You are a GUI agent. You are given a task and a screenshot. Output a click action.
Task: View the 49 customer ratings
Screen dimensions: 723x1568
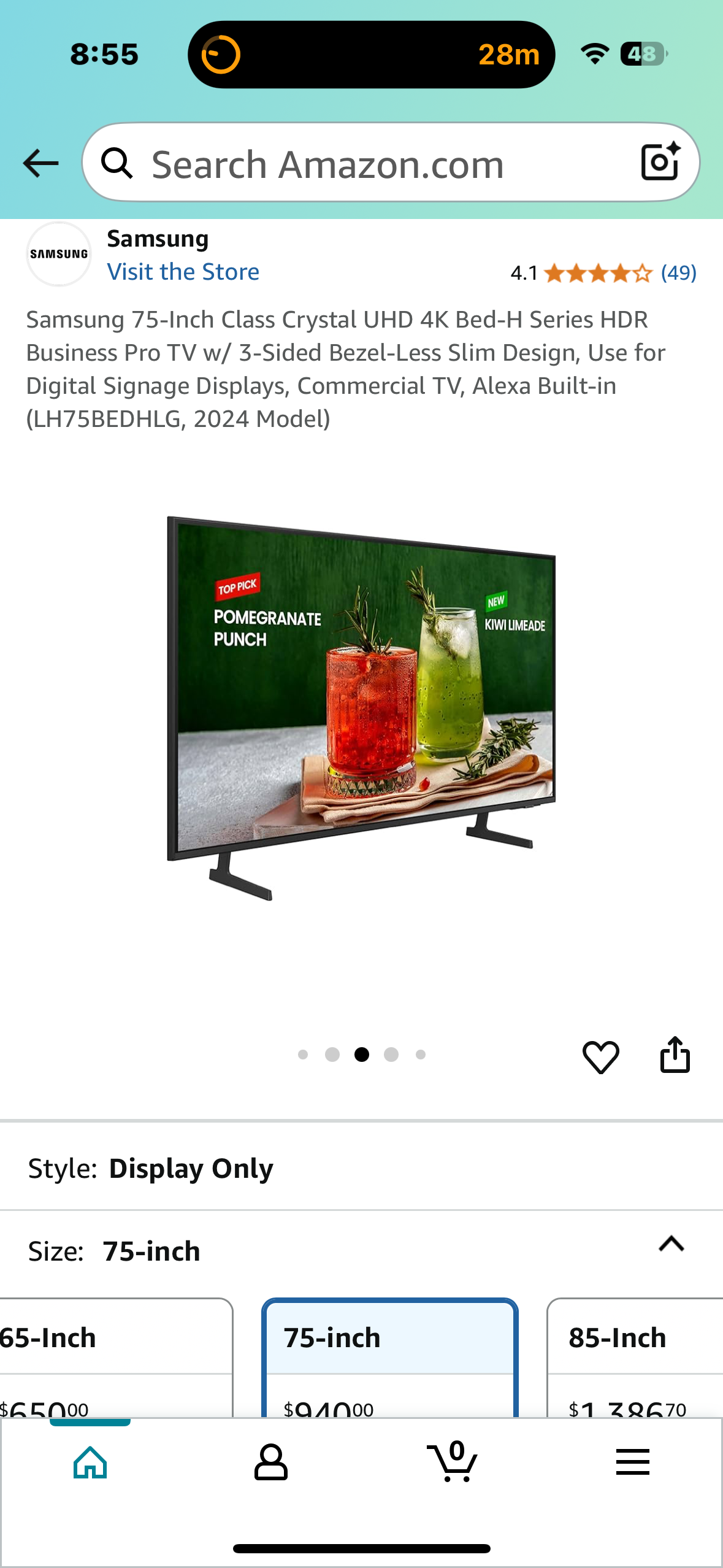(678, 273)
